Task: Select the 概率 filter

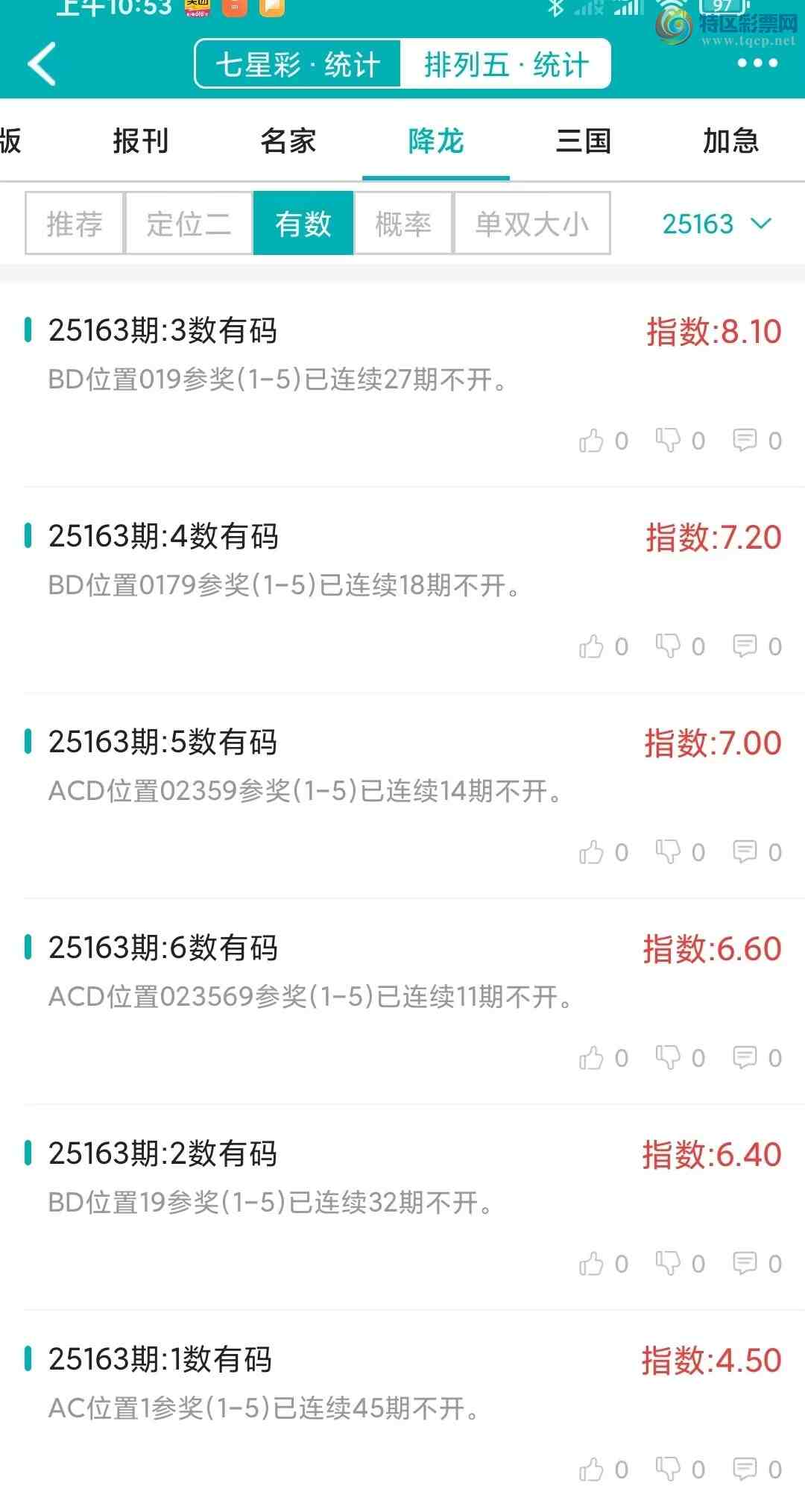Action: pyautogui.click(x=403, y=224)
